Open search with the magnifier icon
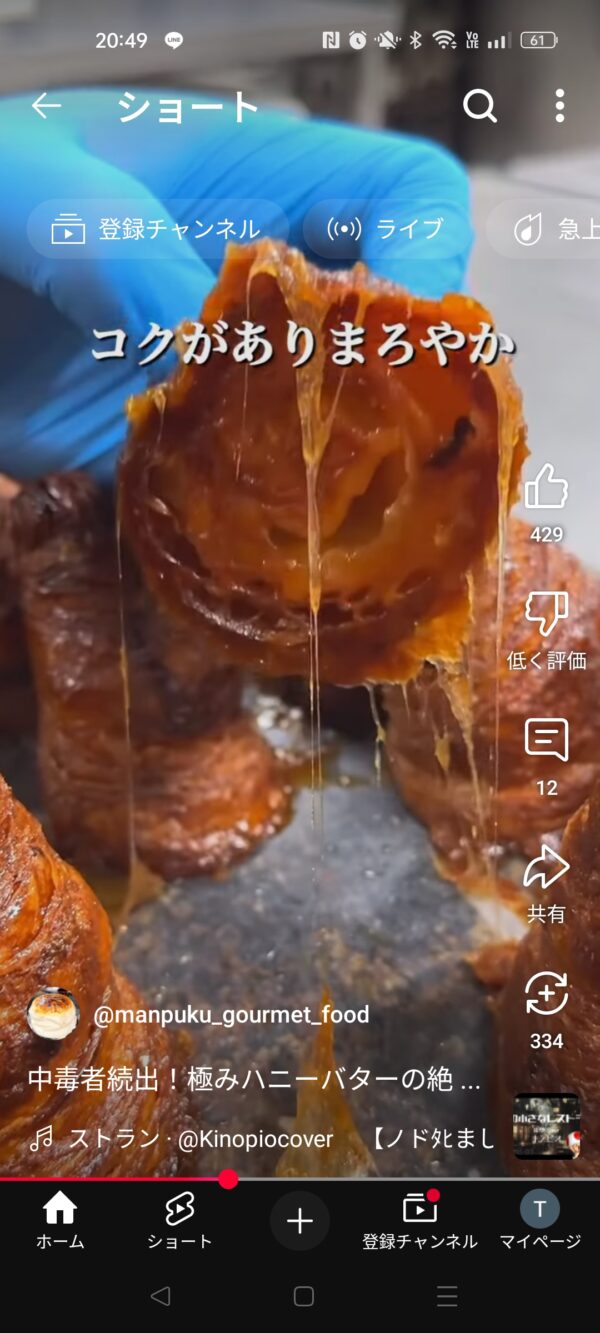 click(x=480, y=105)
